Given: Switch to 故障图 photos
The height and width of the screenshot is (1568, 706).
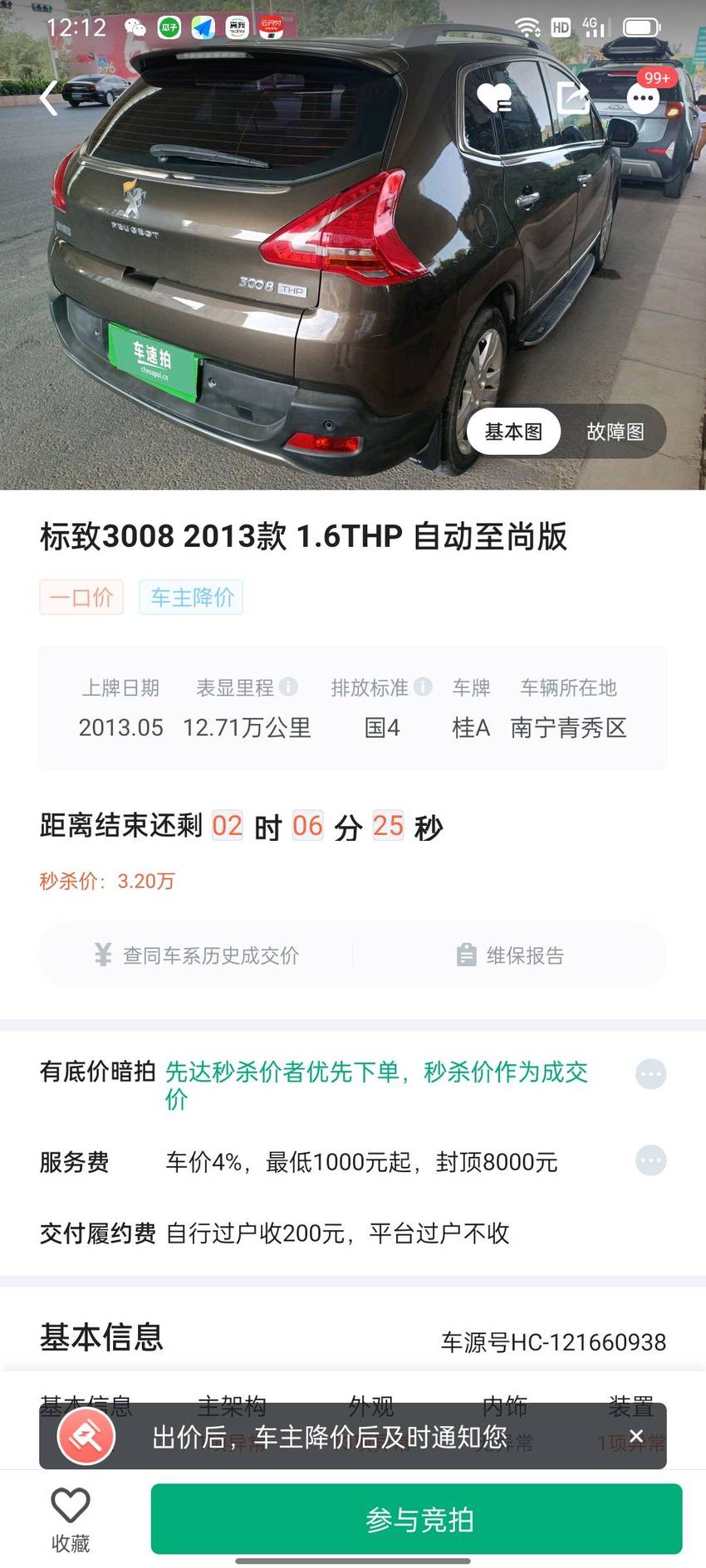Looking at the screenshot, I should (615, 432).
